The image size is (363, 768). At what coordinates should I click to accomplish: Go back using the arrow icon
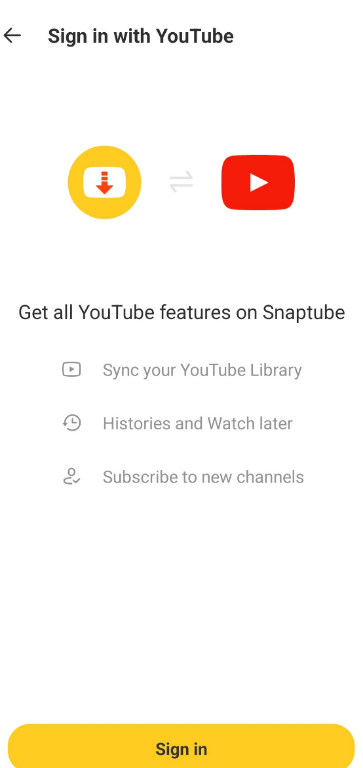pyautogui.click(x=12, y=36)
